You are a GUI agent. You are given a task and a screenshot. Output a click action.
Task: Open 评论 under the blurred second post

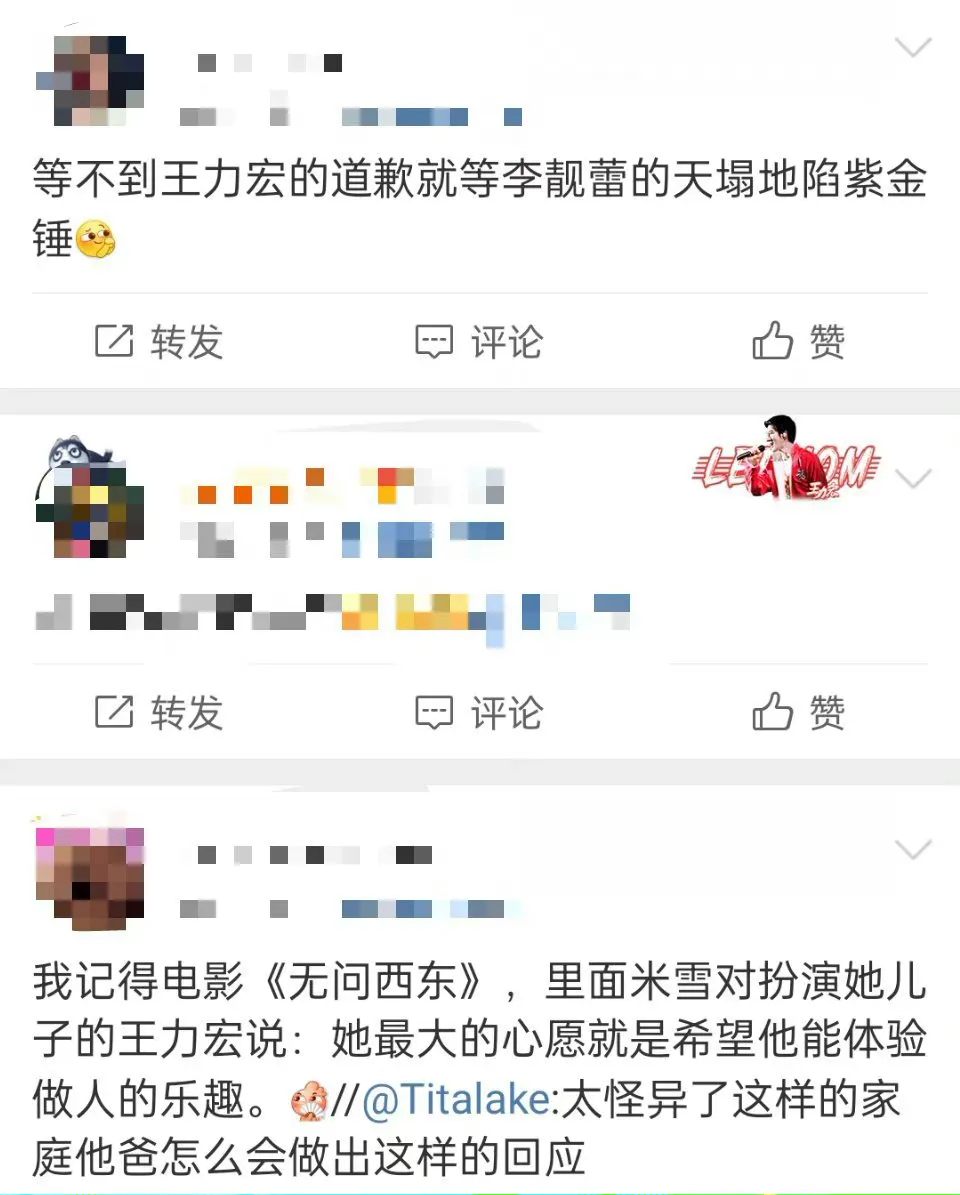pos(478,713)
